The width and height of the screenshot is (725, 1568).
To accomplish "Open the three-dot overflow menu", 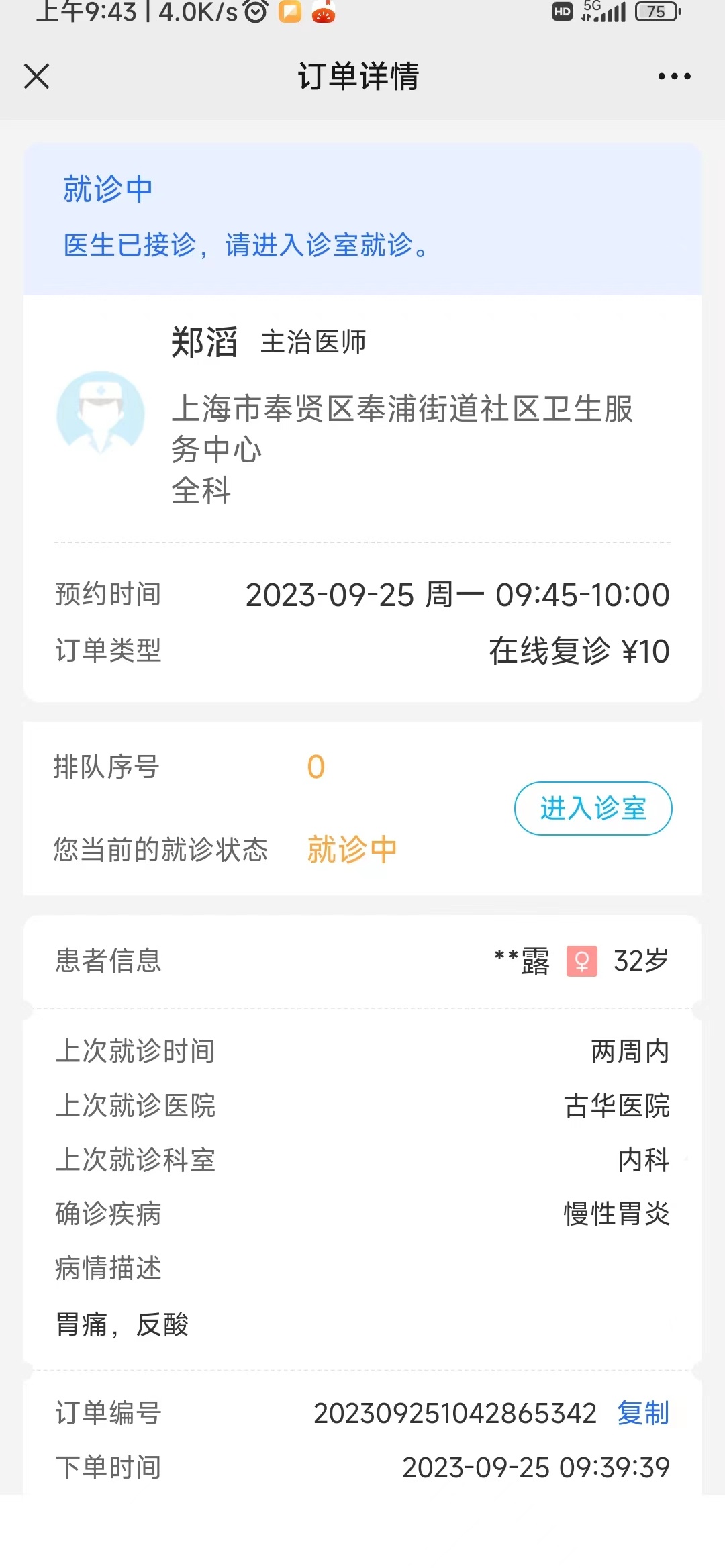I will (674, 77).
